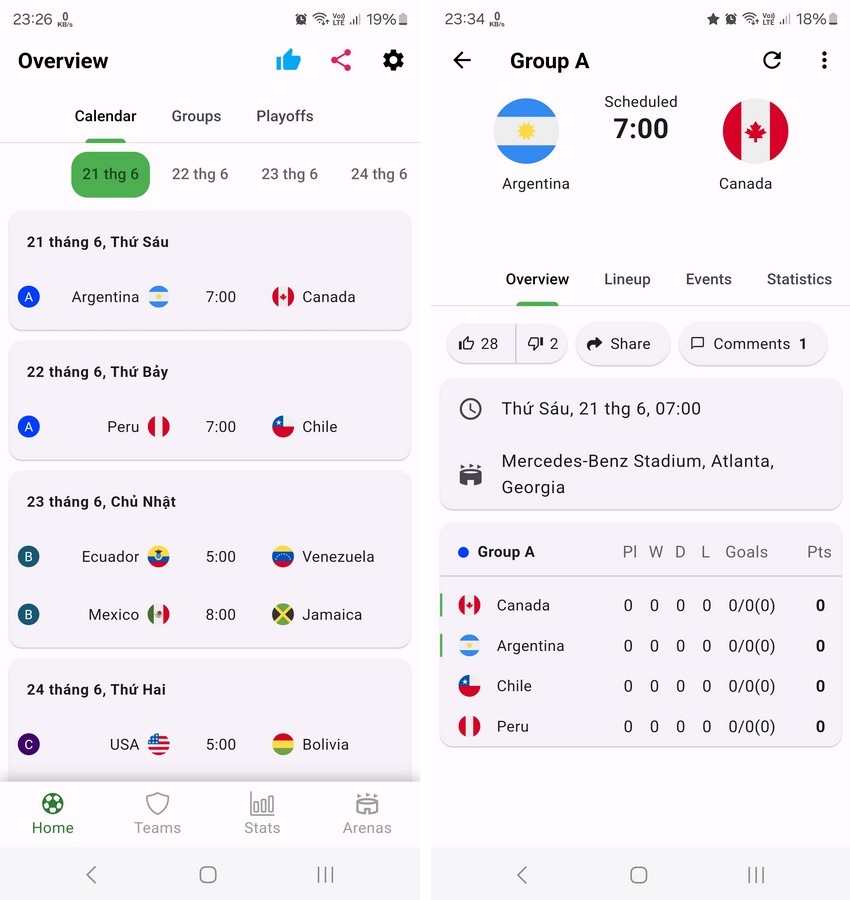850x900 pixels.
Task: Switch to the Groups tab
Action: point(196,116)
